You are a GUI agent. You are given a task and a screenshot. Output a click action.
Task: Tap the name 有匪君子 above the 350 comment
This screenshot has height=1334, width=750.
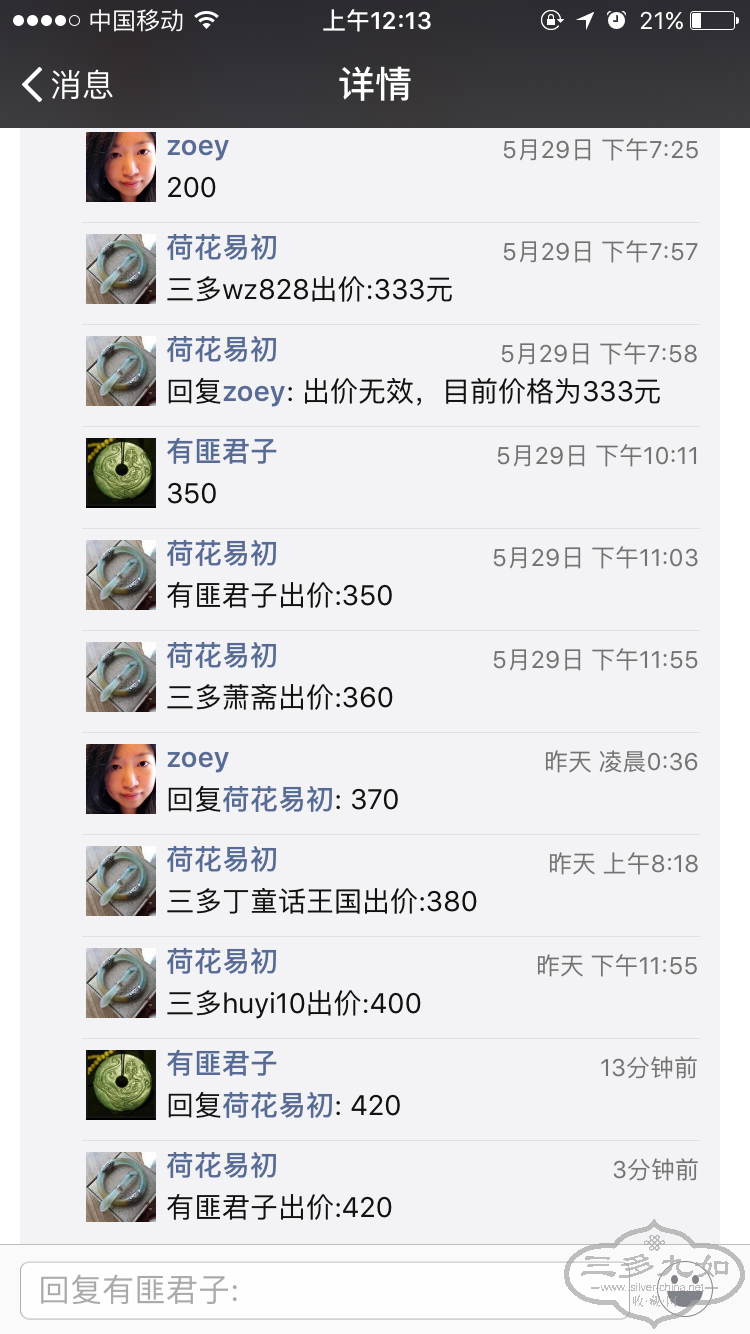(x=222, y=452)
